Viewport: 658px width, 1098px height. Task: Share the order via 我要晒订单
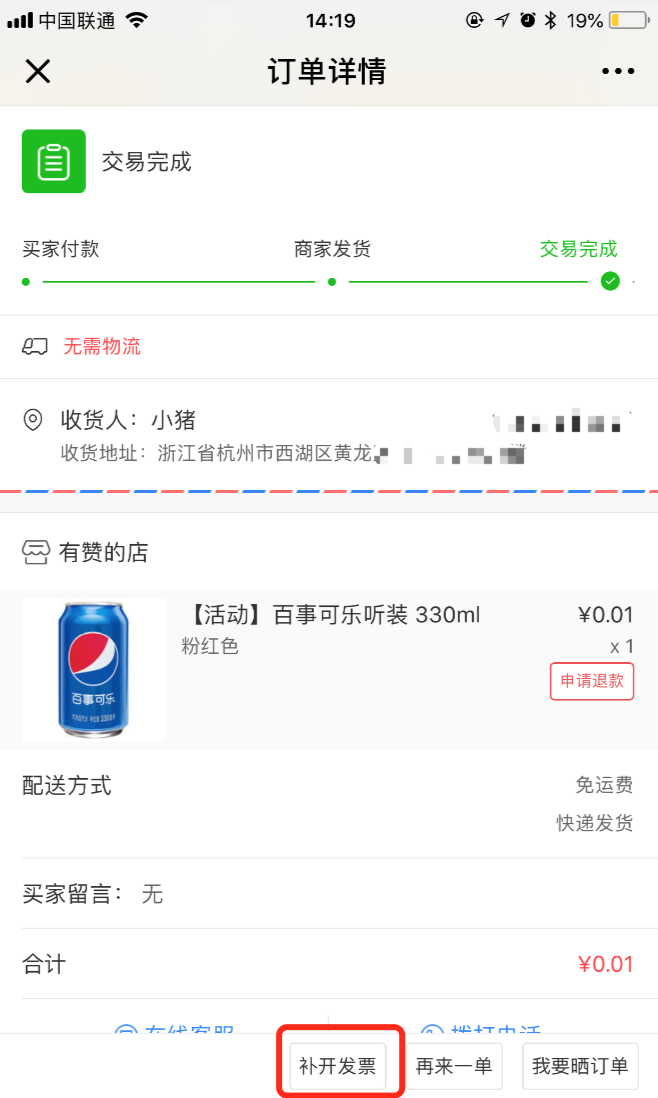pyautogui.click(x=580, y=1066)
